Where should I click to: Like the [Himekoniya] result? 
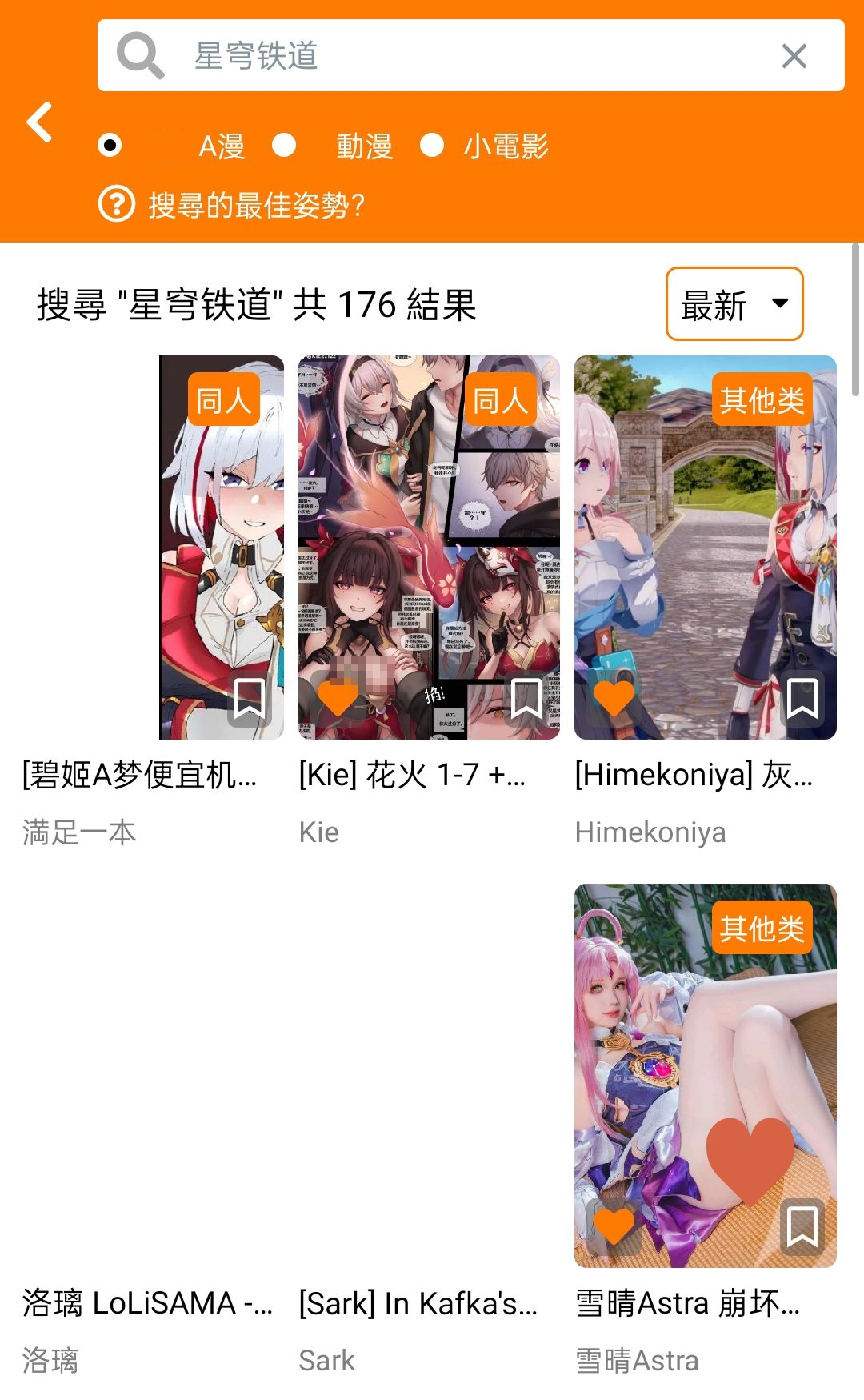614,698
